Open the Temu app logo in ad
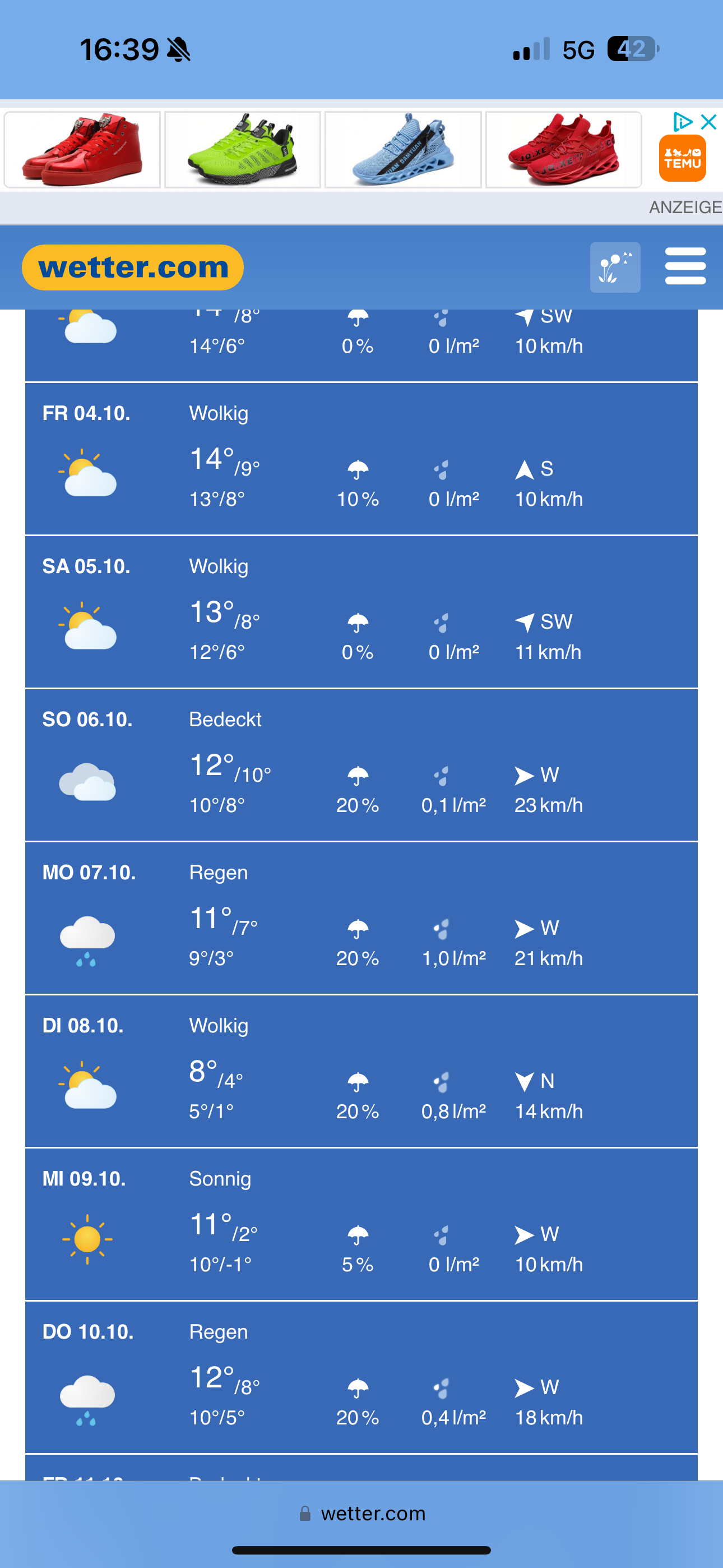The width and height of the screenshot is (723, 1568). pyautogui.click(x=682, y=158)
